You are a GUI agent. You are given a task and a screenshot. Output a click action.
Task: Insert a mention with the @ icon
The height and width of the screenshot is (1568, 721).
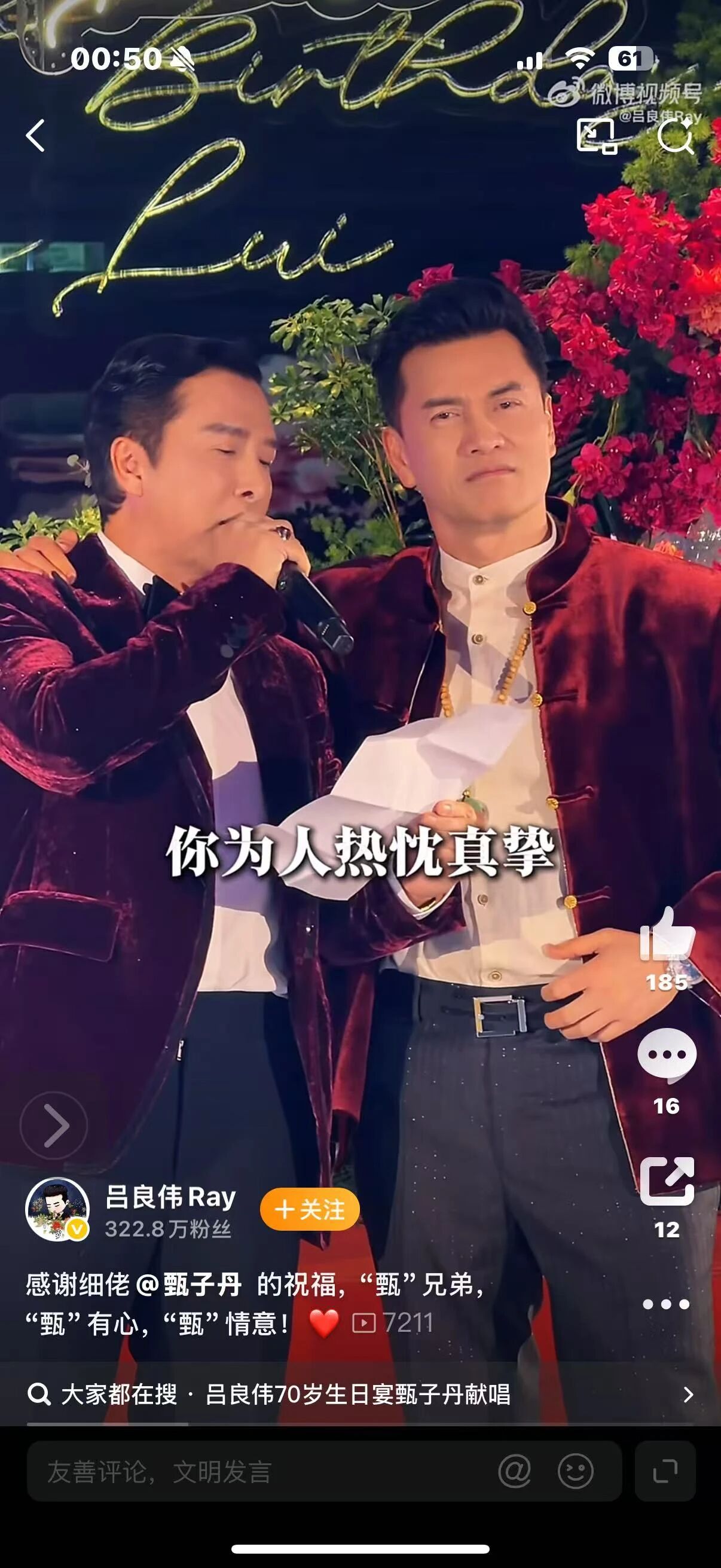pos(514,1472)
